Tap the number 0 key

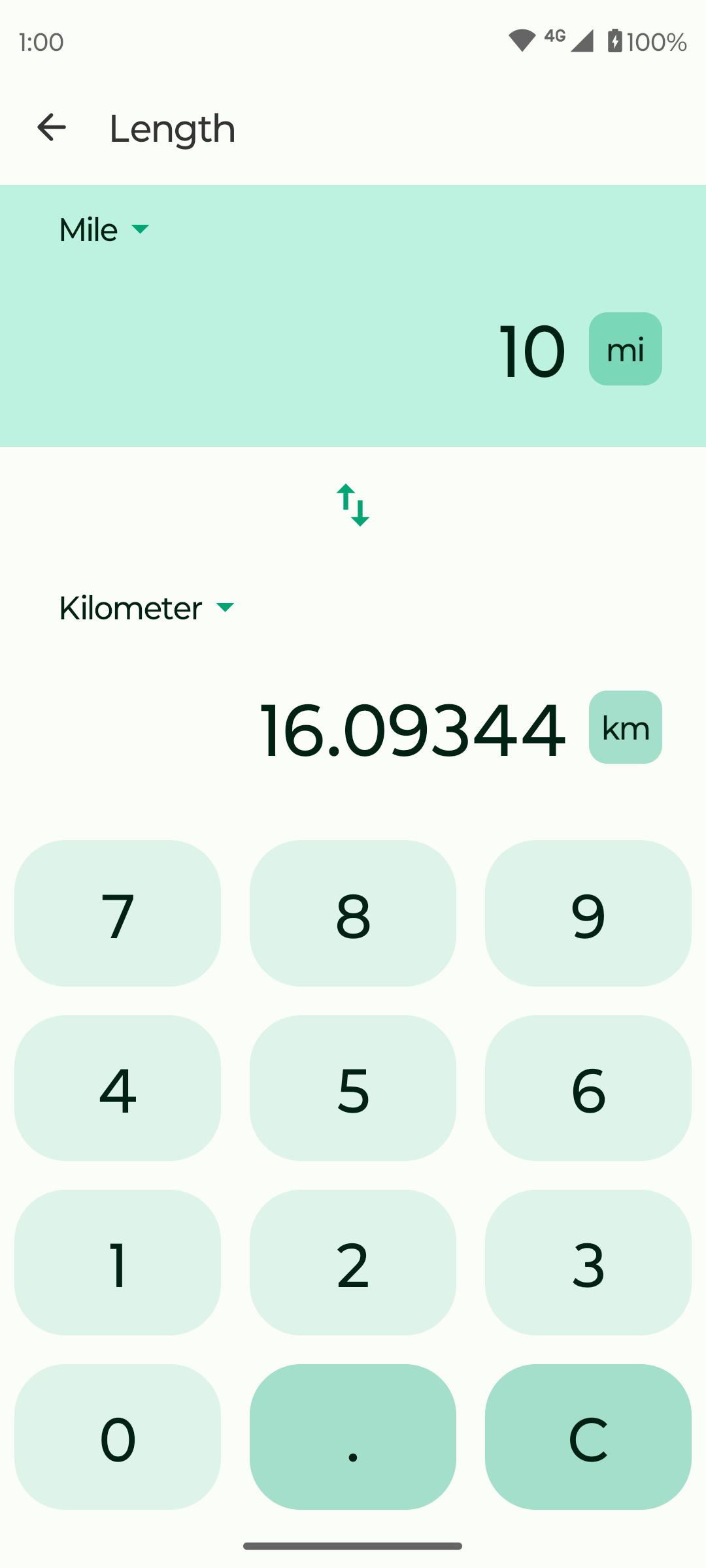tap(118, 1437)
